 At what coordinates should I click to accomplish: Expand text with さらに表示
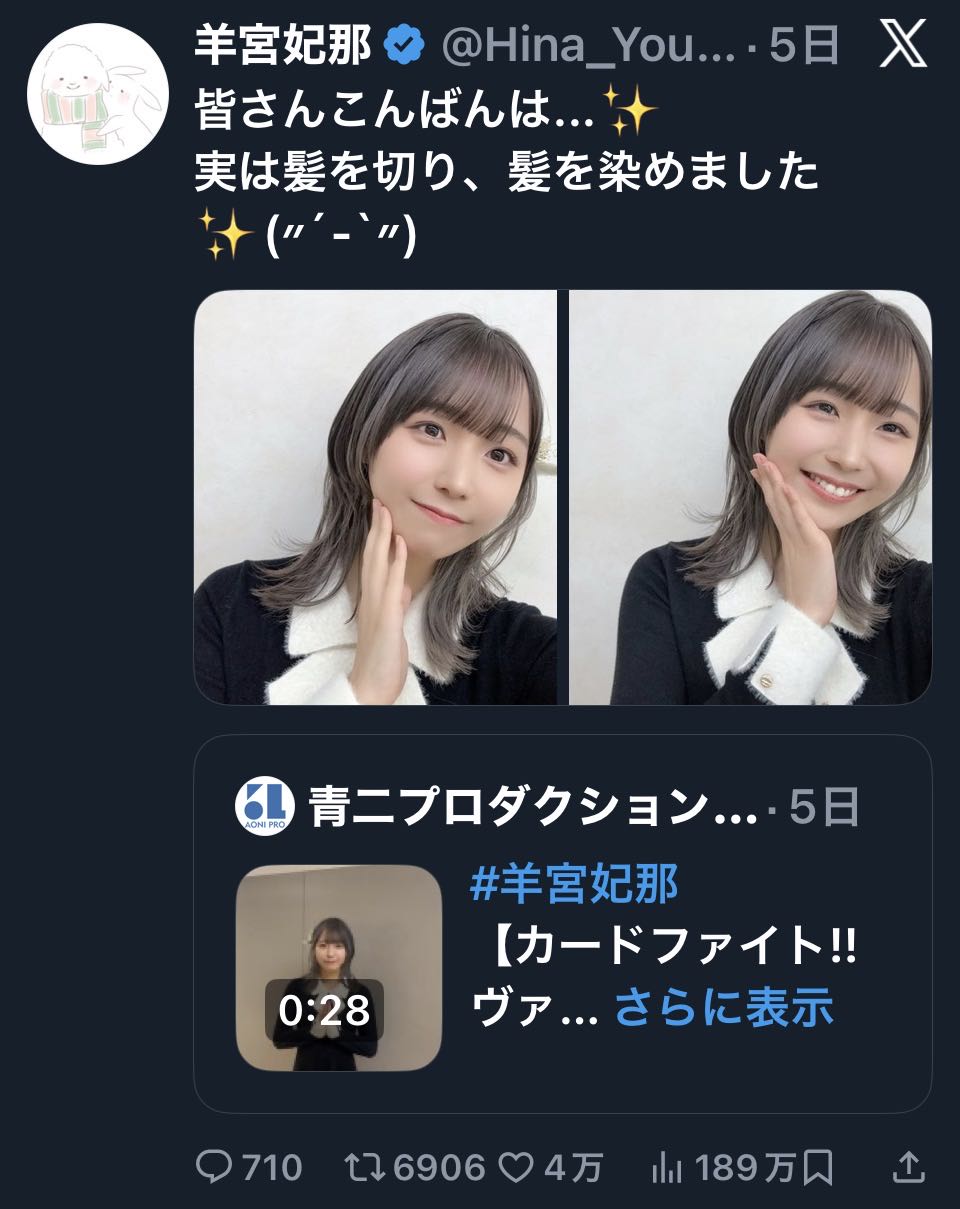[723, 1008]
